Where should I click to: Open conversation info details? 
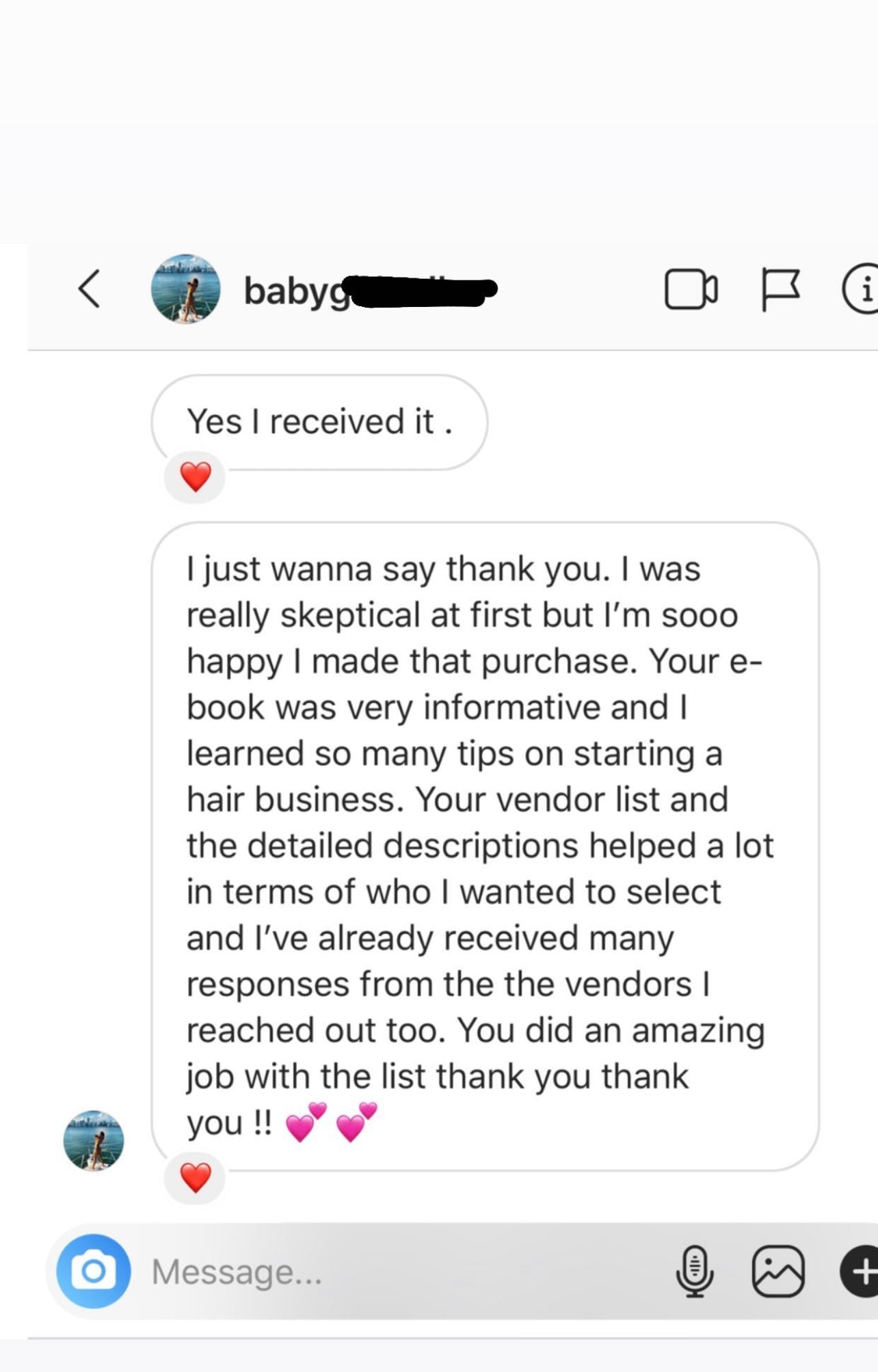coord(862,290)
